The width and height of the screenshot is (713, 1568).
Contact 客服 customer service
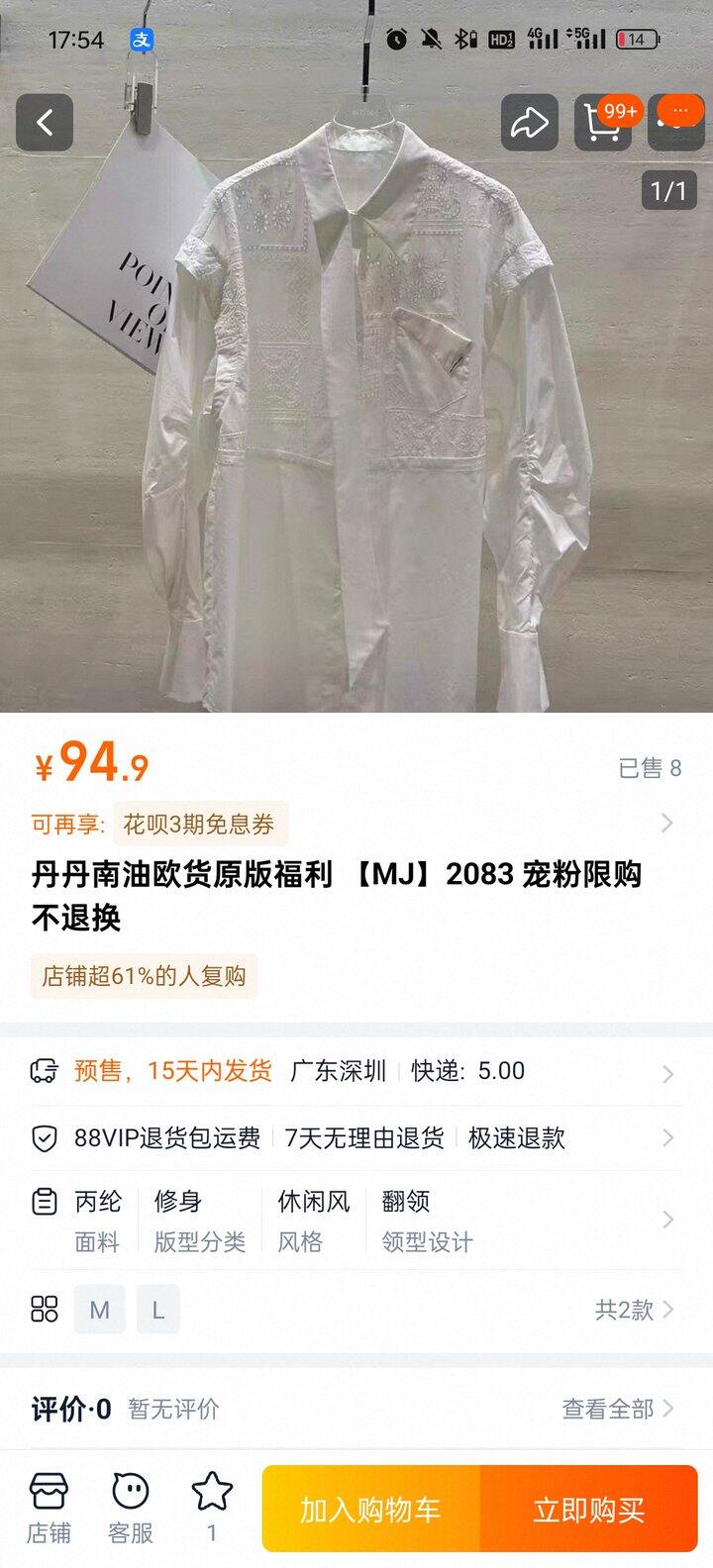click(130, 1509)
